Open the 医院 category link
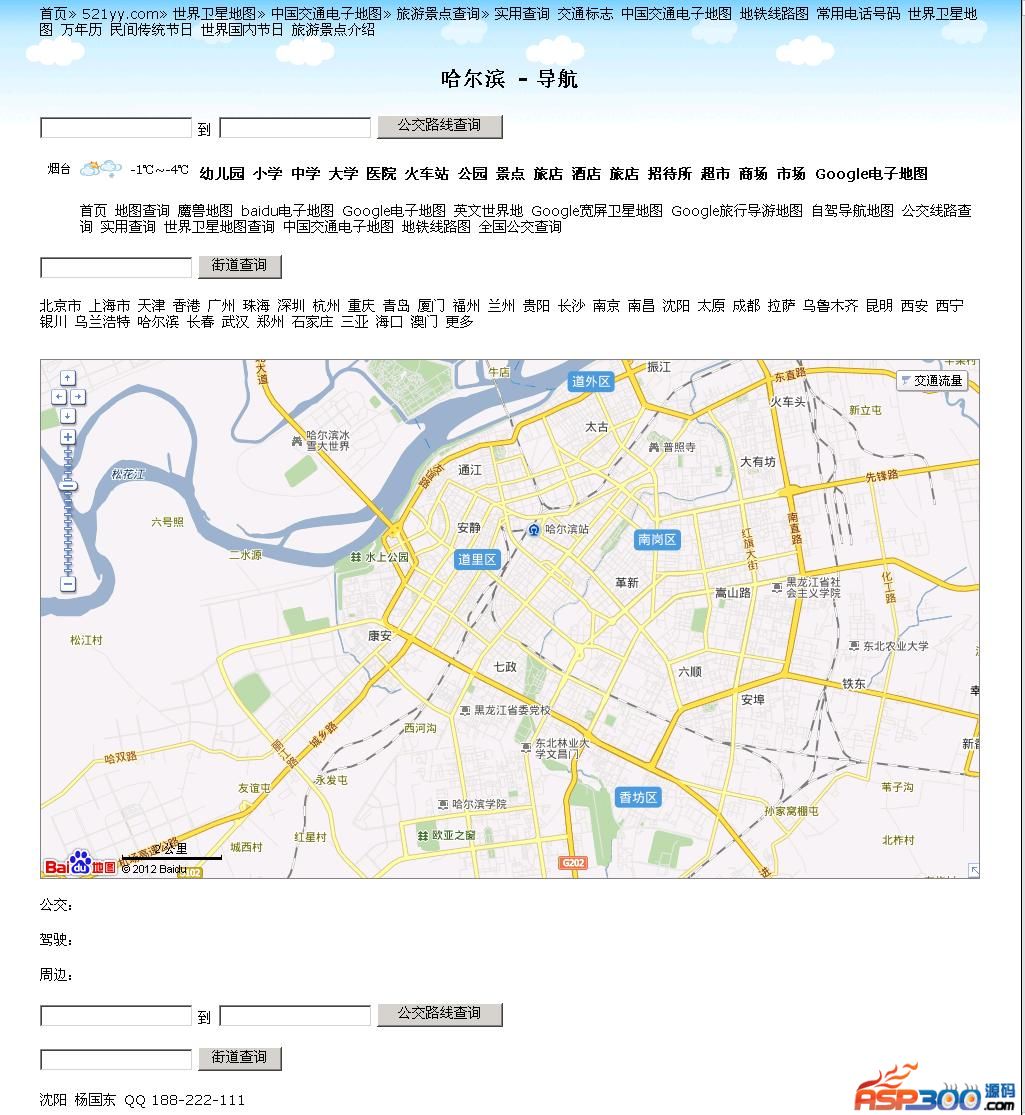The width and height of the screenshot is (1025, 1115). 381,174
